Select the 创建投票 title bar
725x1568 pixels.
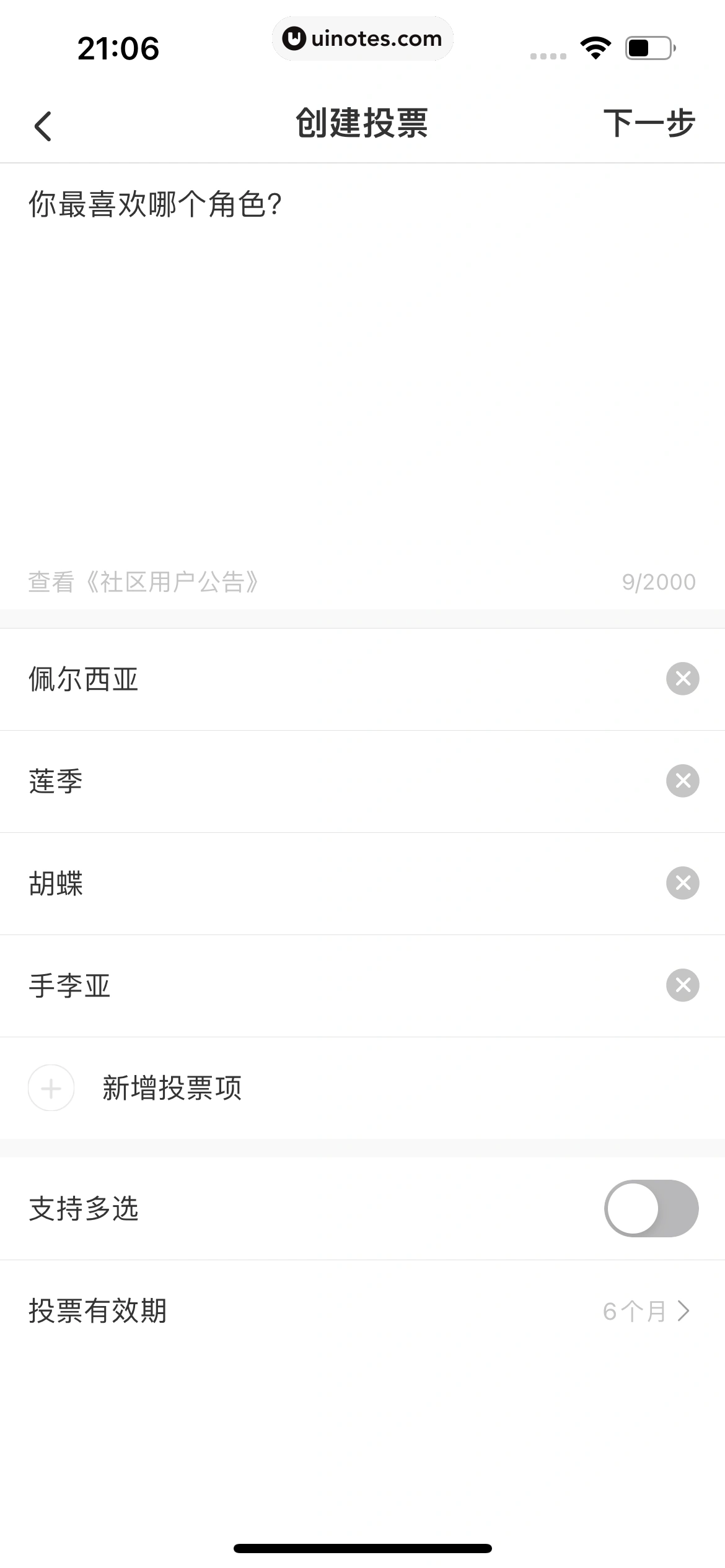pyautogui.click(x=362, y=123)
